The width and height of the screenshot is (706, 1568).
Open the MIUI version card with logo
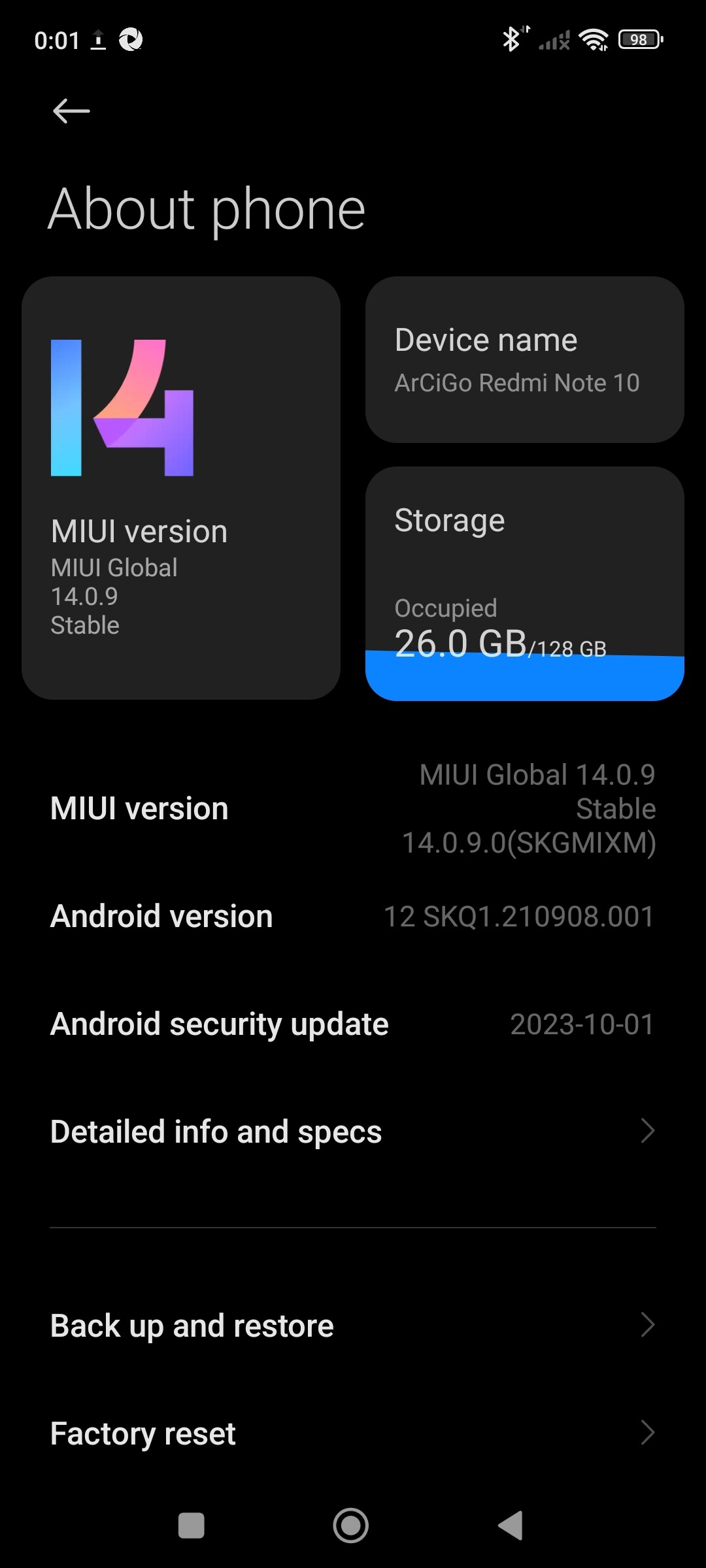[181, 487]
